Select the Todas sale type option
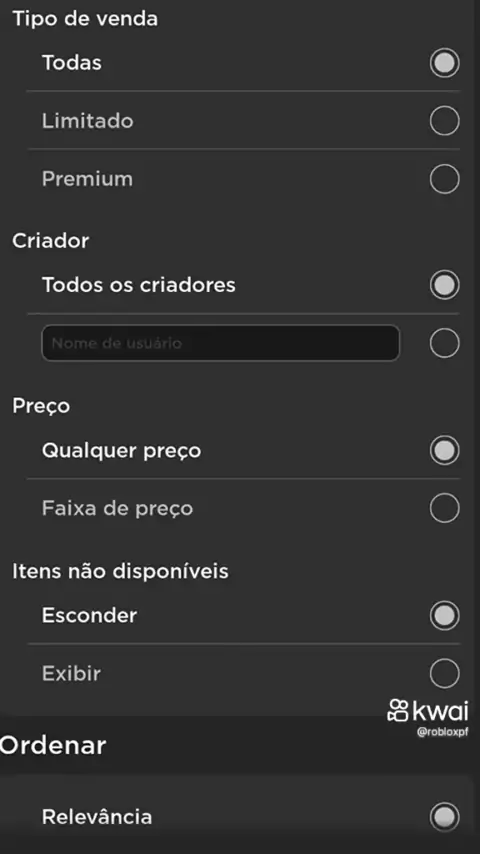Screen dimensions: 480x854 244,63
